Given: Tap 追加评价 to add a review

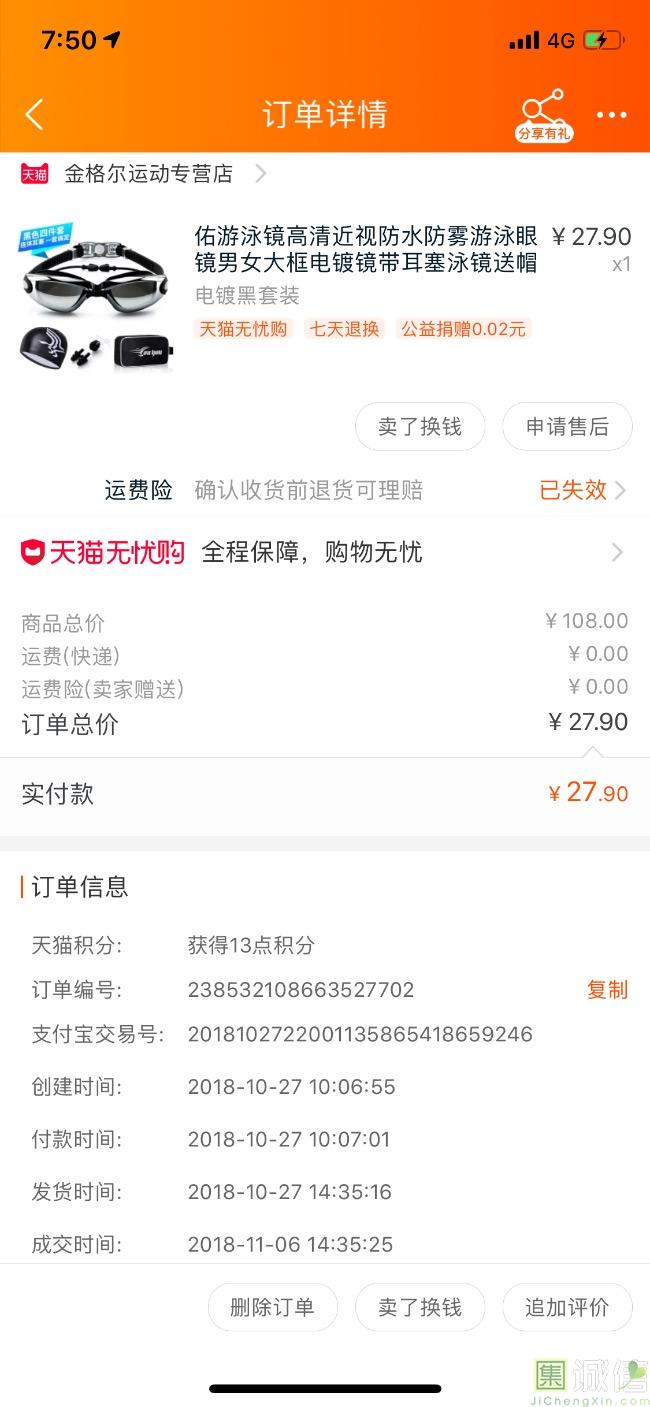Looking at the screenshot, I should [567, 1307].
